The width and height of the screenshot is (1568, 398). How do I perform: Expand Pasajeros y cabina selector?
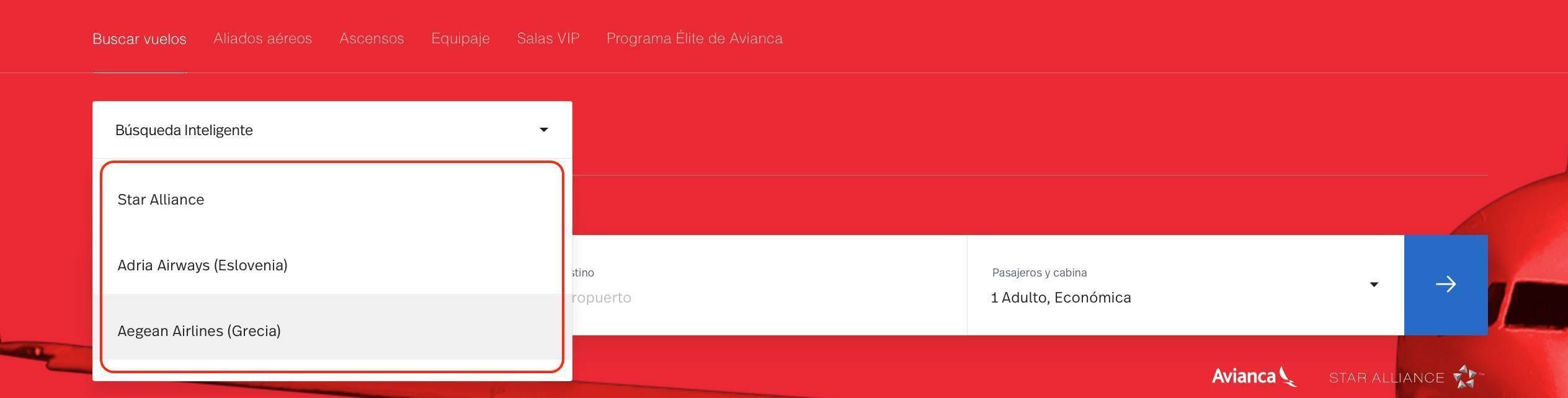point(1185,285)
